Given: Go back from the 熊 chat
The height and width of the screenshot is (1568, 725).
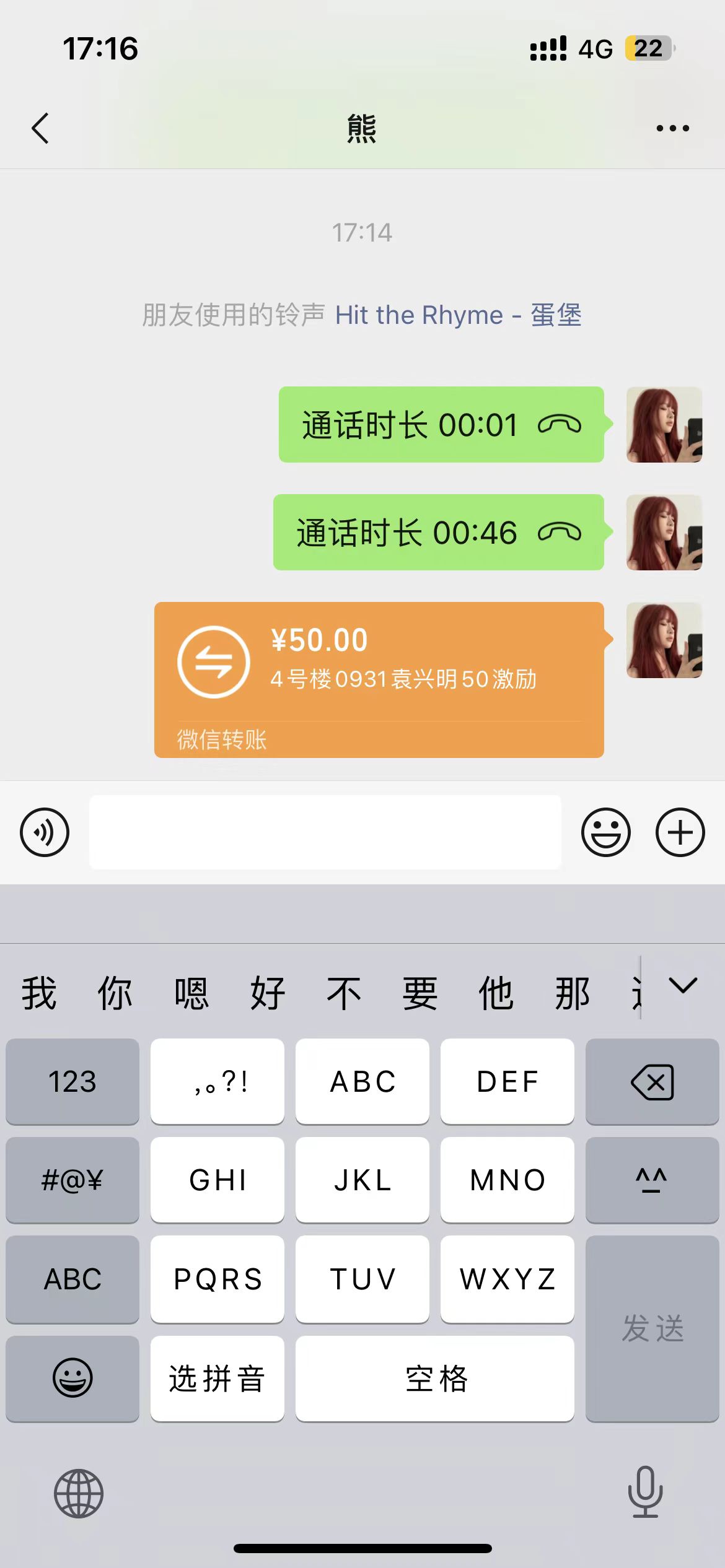Looking at the screenshot, I should coord(40,128).
